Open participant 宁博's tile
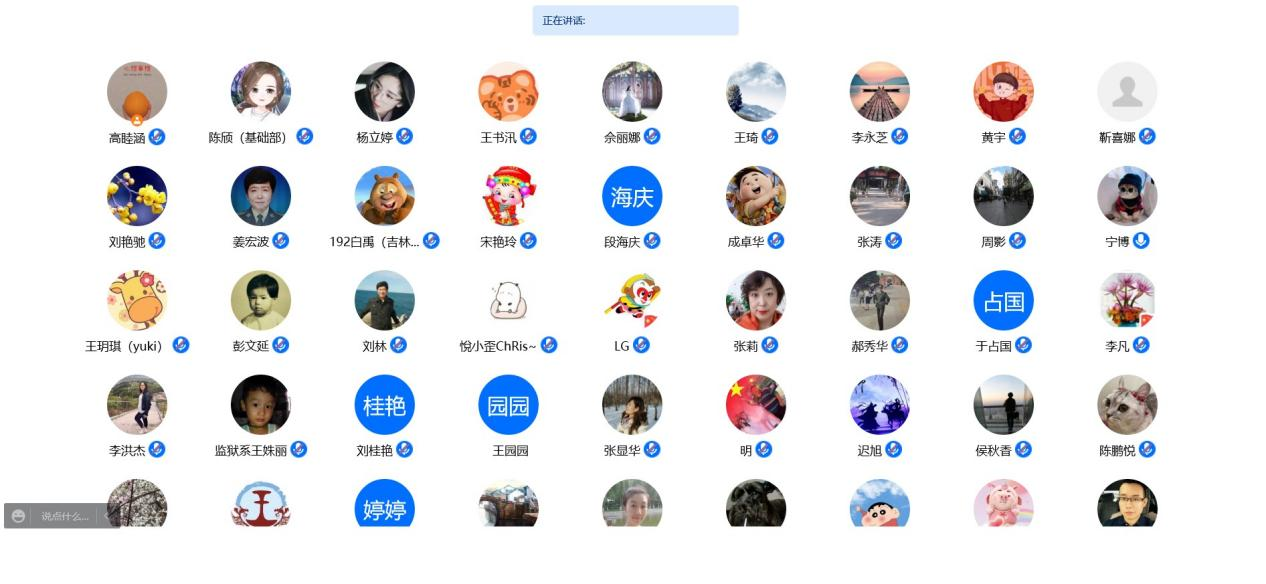The height and width of the screenshot is (584, 1266). point(1127,196)
